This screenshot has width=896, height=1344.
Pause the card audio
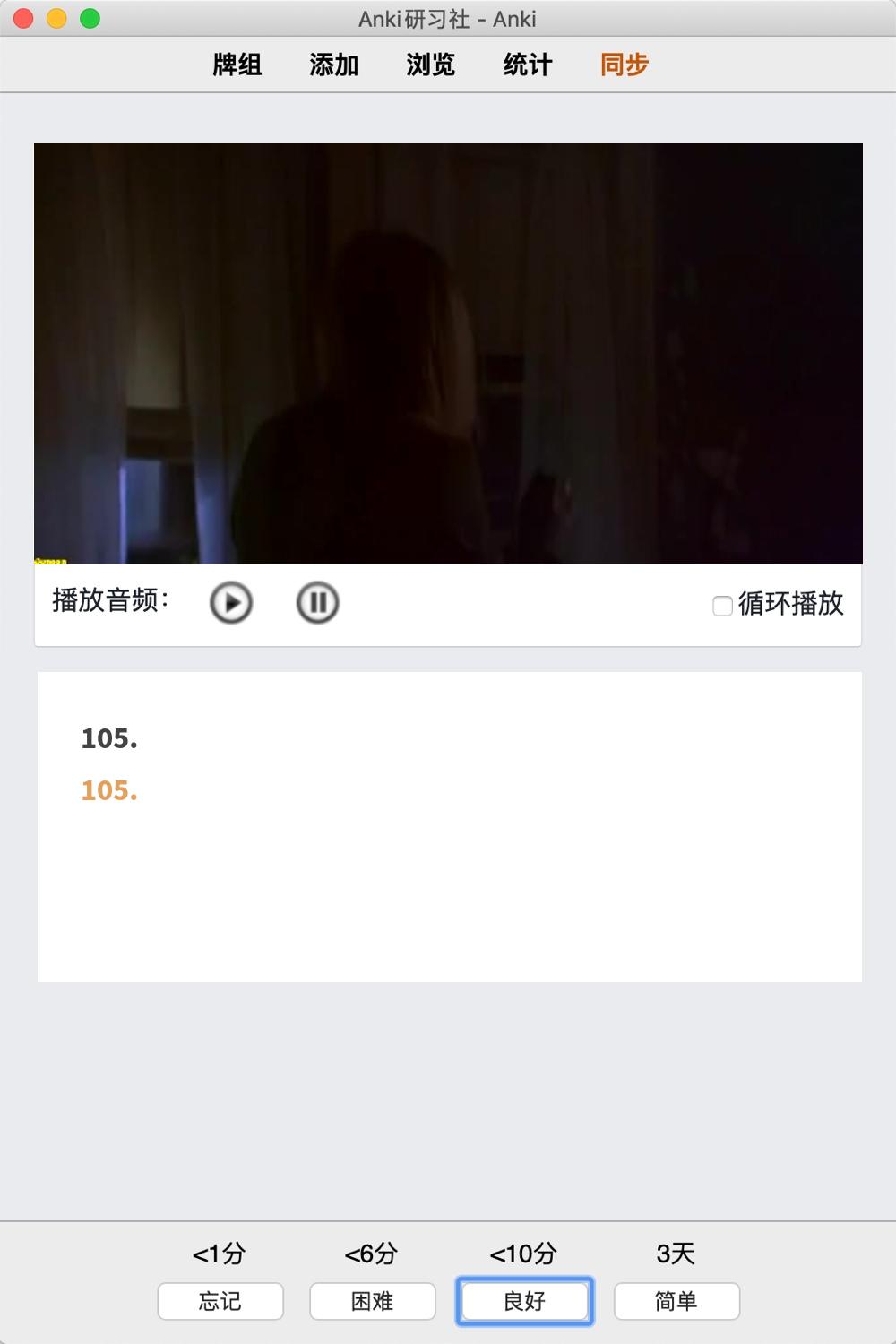click(x=317, y=602)
